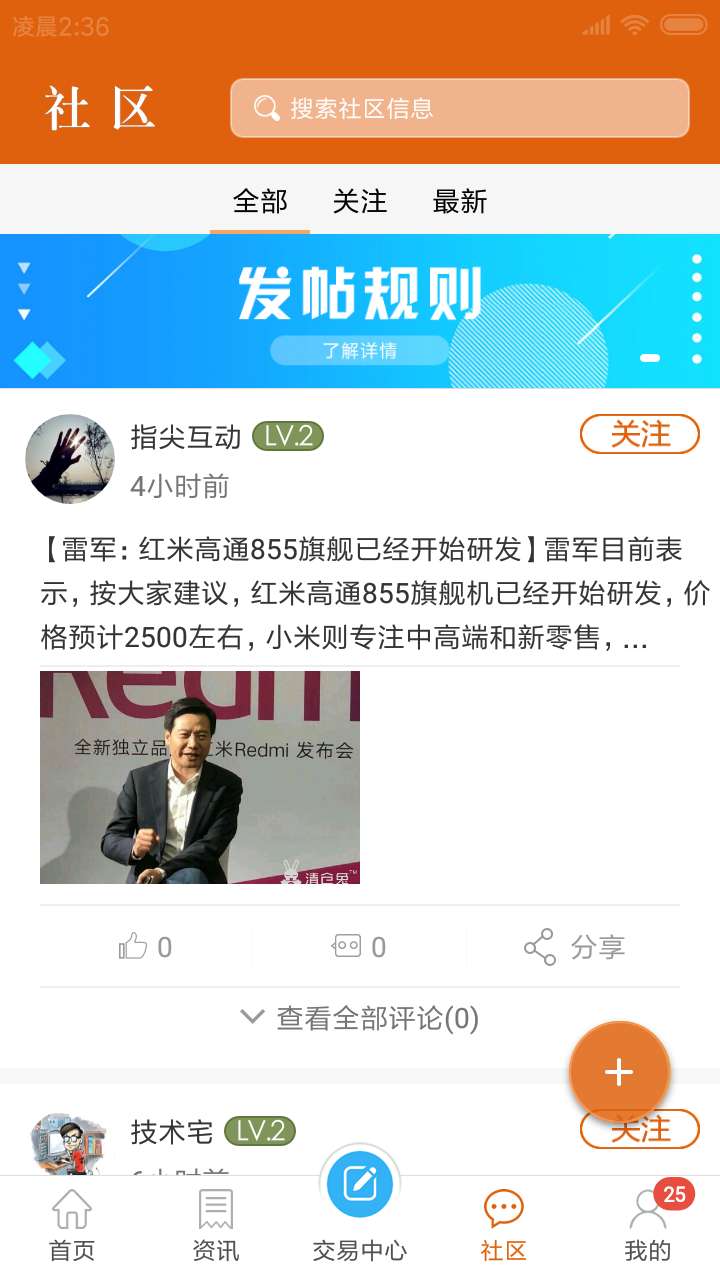
Task: Follow 指尖互动 by tapping 关注
Action: [640, 434]
